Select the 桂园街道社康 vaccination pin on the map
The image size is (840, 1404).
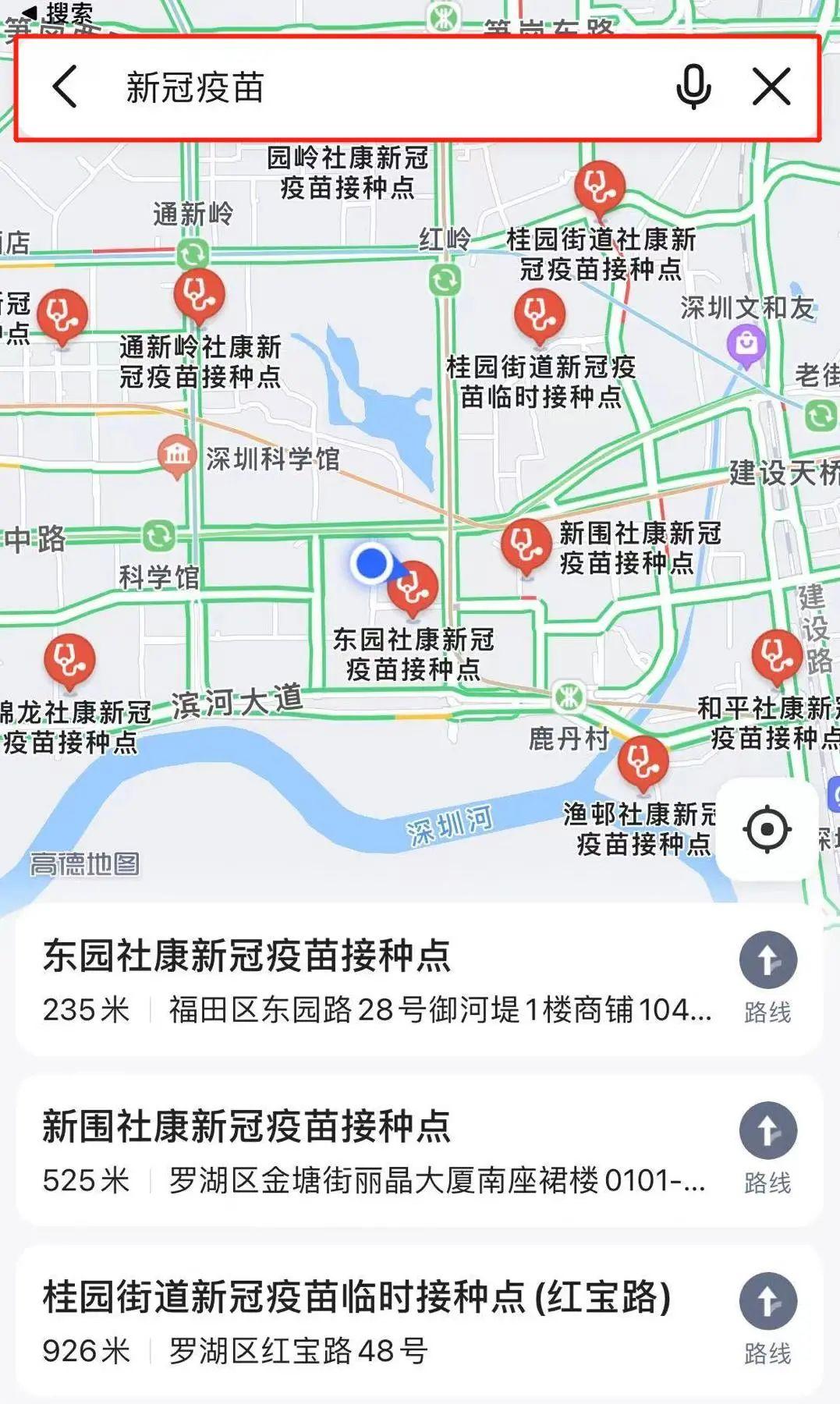click(599, 188)
